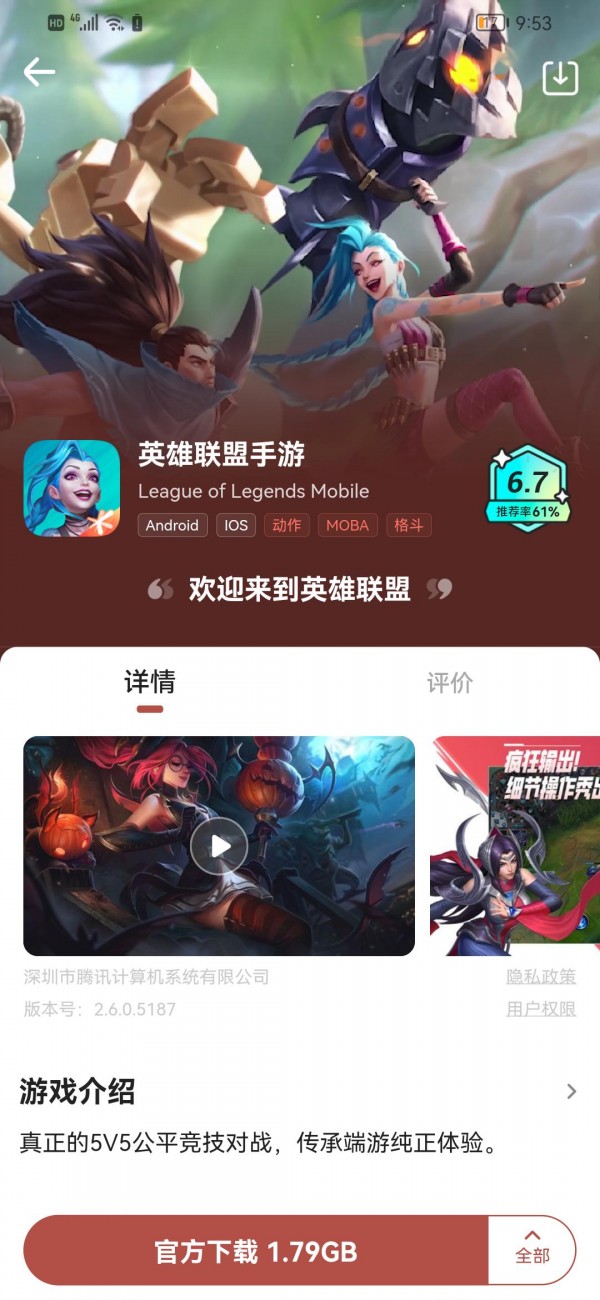Open the download manager icon
Viewport: 600px width, 1300px height.
click(x=560, y=77)
